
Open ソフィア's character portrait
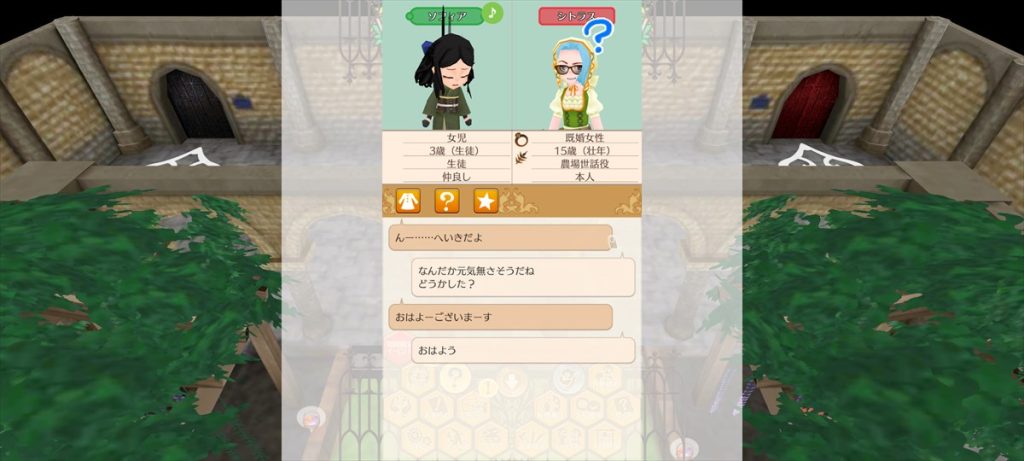click(447, 82)
